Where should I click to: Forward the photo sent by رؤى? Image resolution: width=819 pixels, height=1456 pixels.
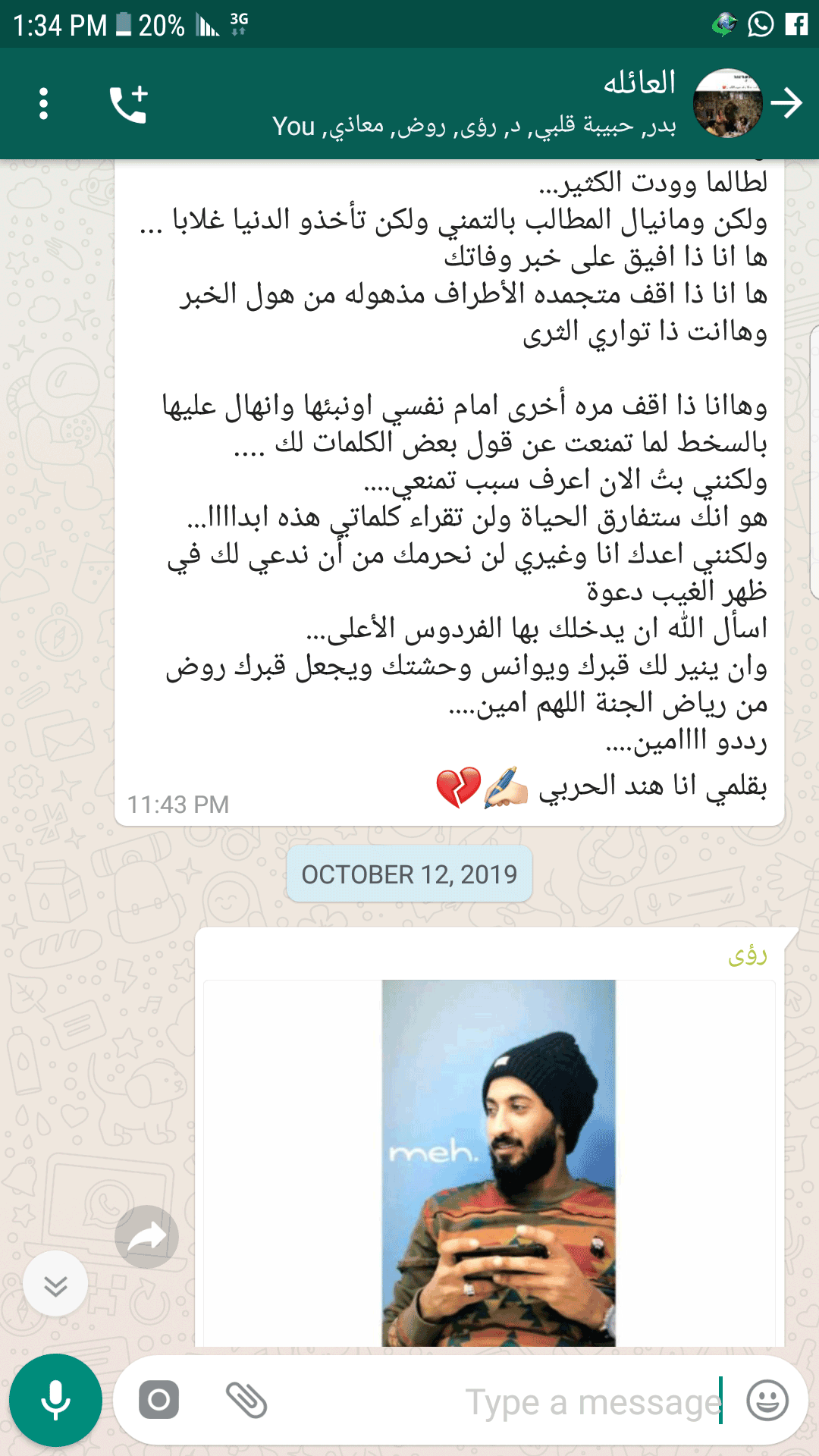[x=146, y=1237]
